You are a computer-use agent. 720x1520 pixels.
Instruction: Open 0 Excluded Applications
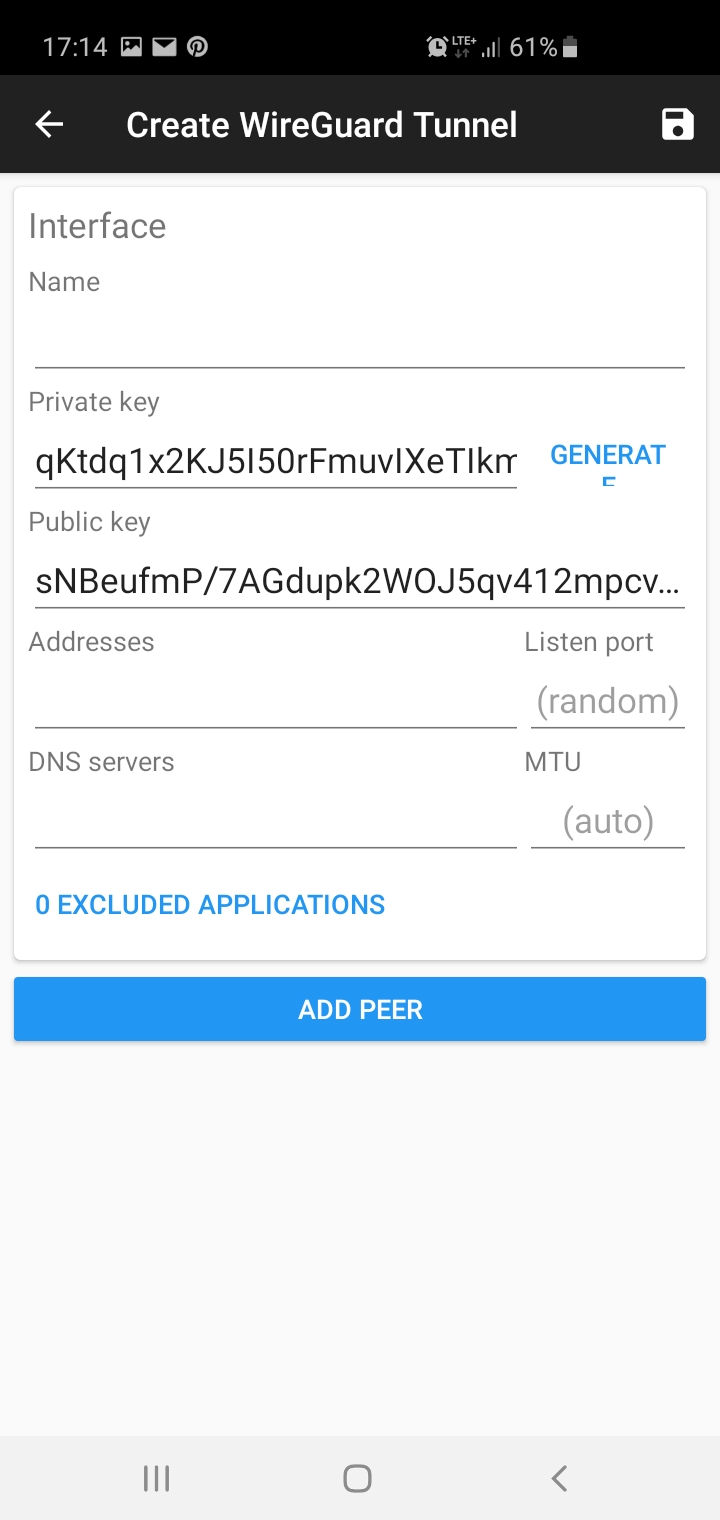coord(210,905)
